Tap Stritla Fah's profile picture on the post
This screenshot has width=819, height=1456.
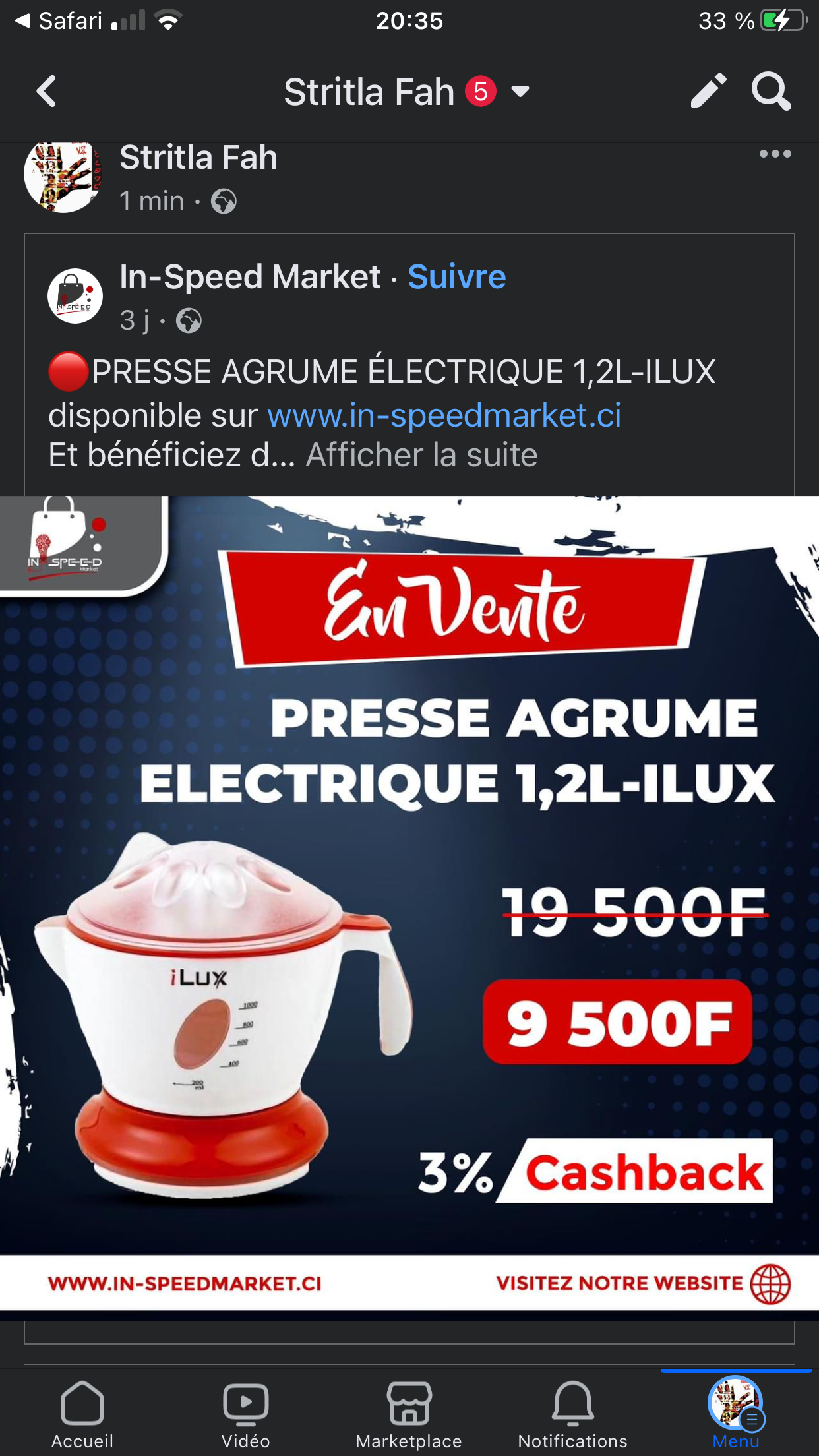click(x=63, y=177)
